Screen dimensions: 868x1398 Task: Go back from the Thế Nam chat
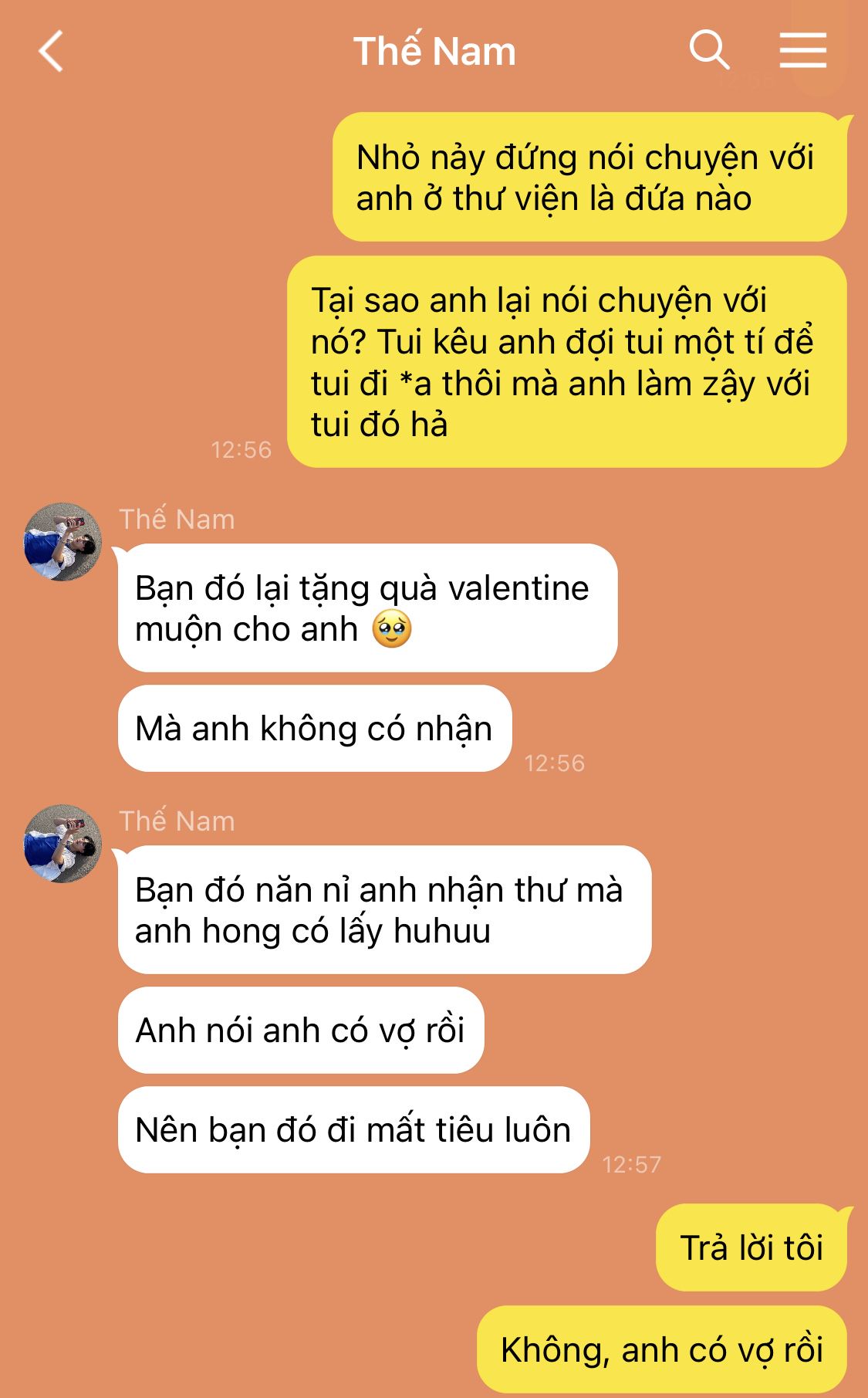click(x=51, y=52)
